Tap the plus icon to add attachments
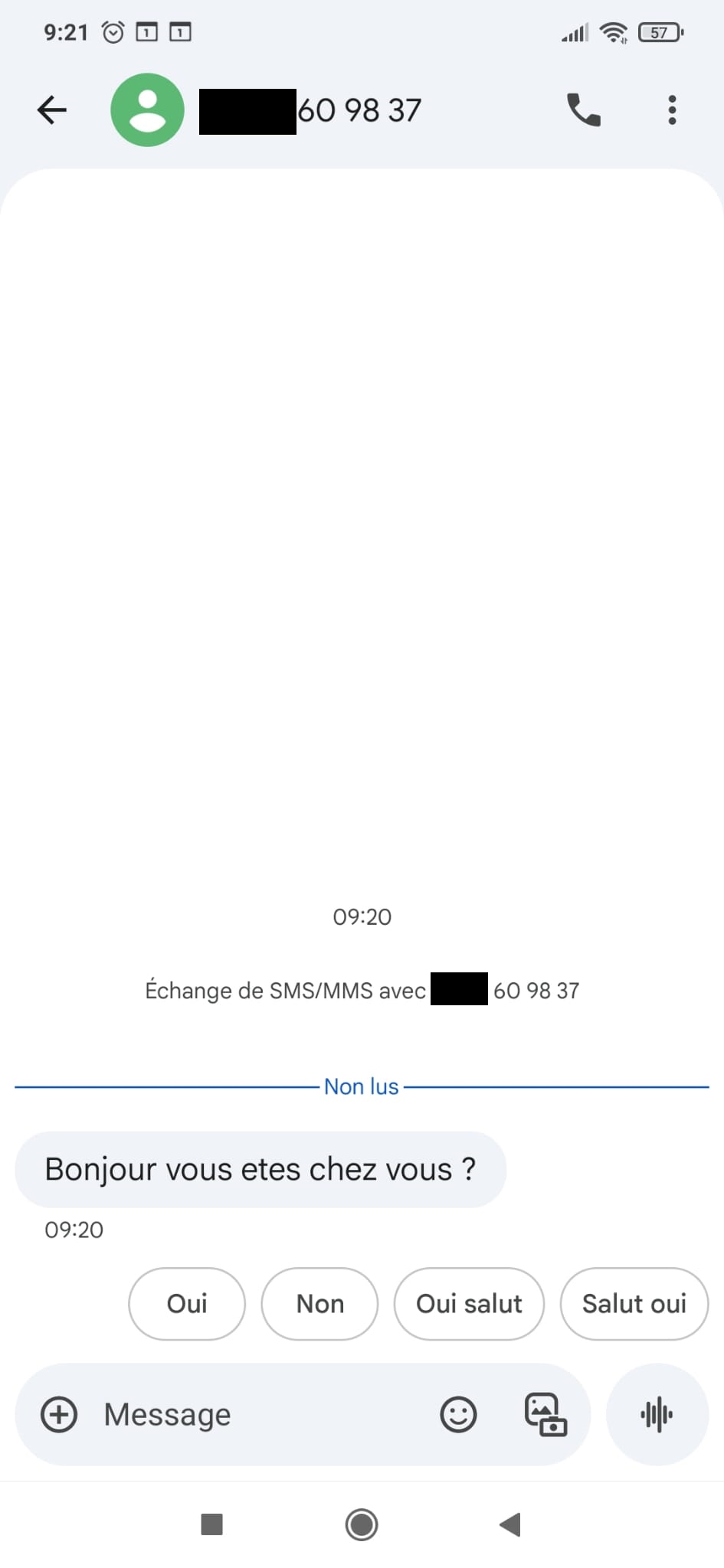Screen dimensions: 724x1568 click(59, 1414)
